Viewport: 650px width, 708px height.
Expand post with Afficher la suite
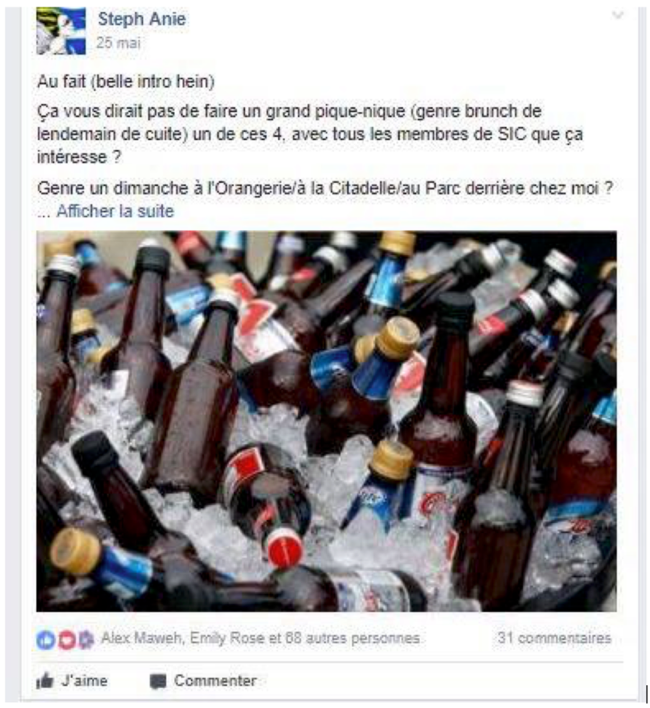(115, 211)
